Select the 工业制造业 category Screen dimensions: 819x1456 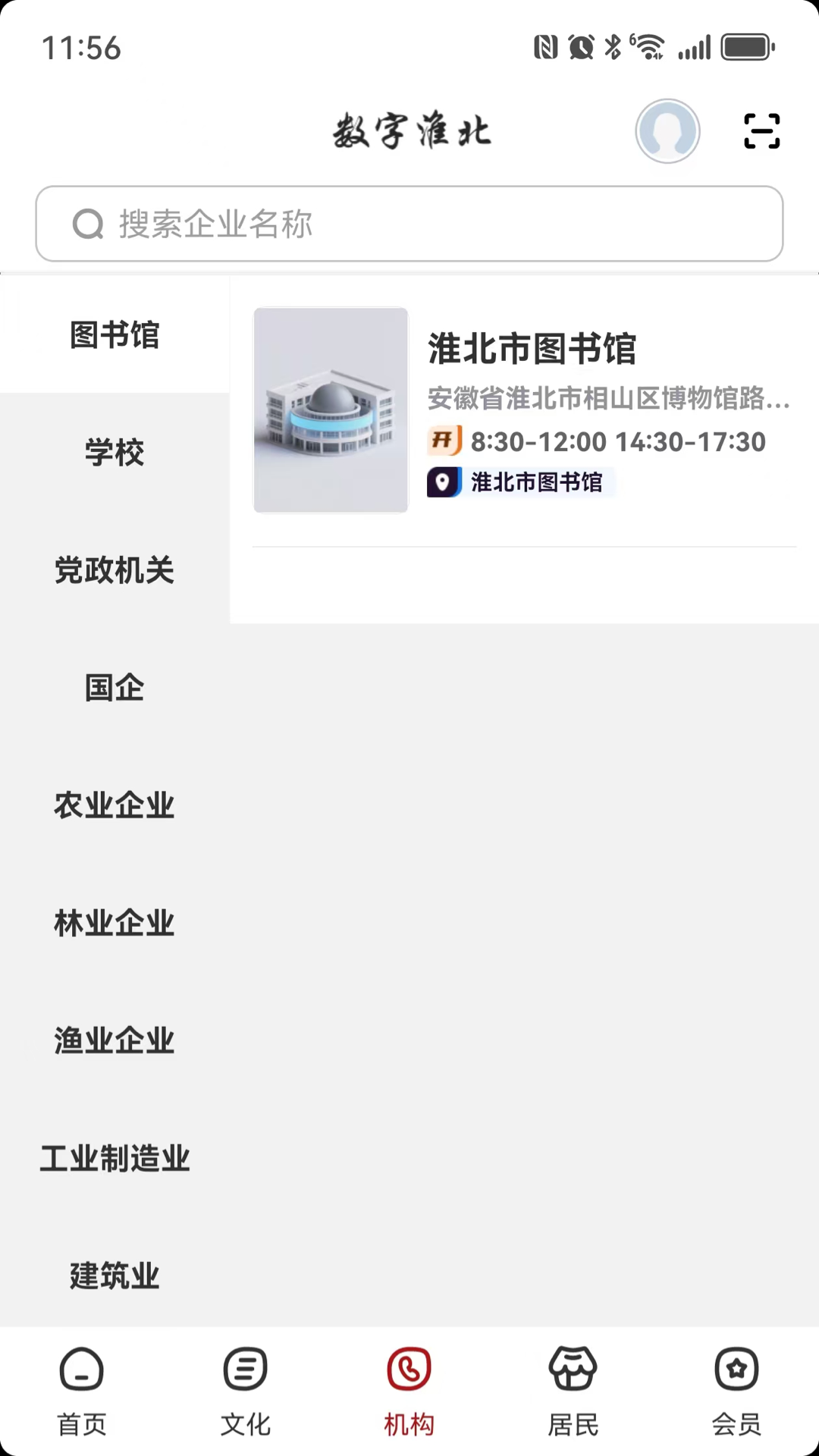pos(115,1158)
